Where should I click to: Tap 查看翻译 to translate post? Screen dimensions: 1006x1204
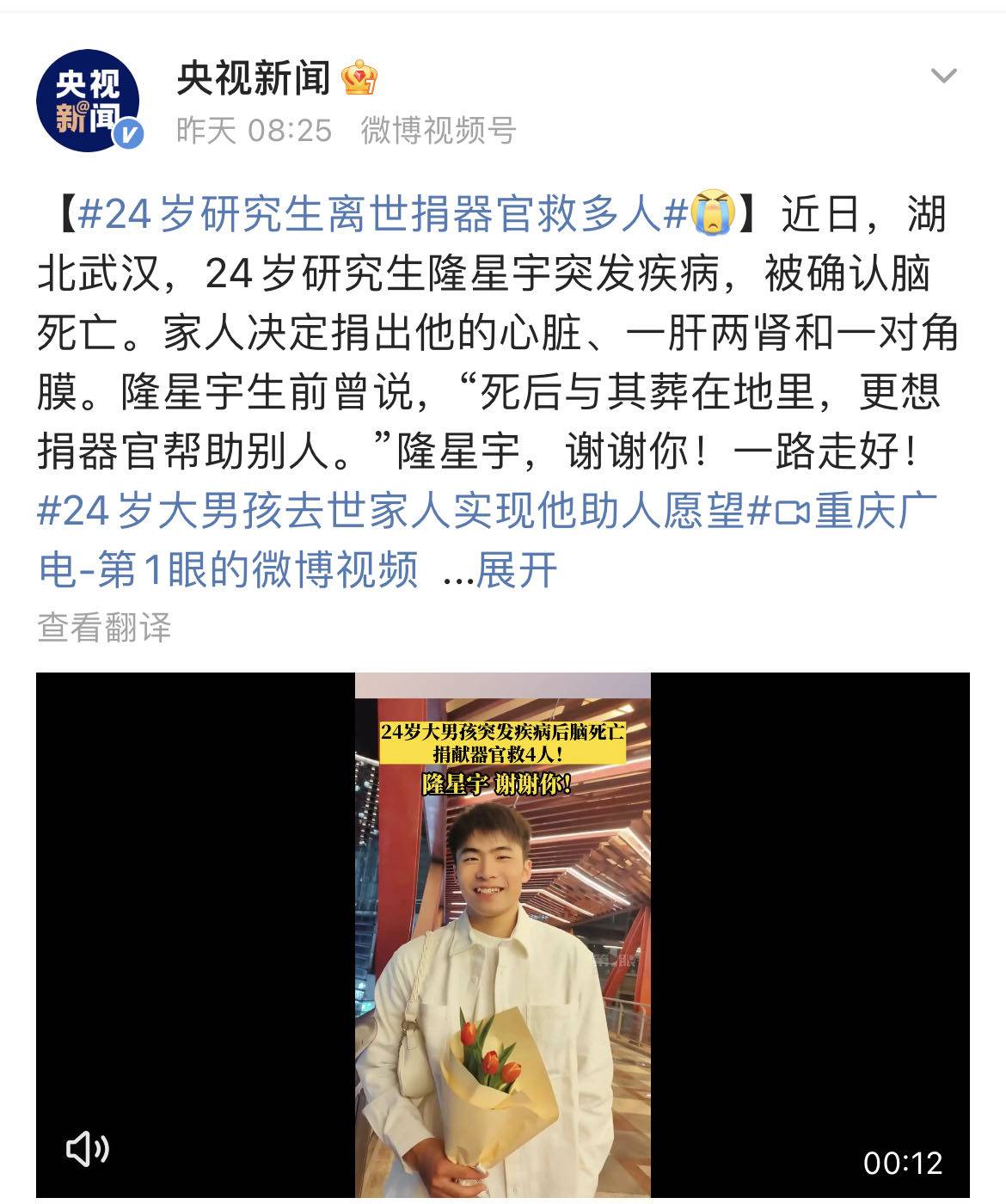pos(104,627)
